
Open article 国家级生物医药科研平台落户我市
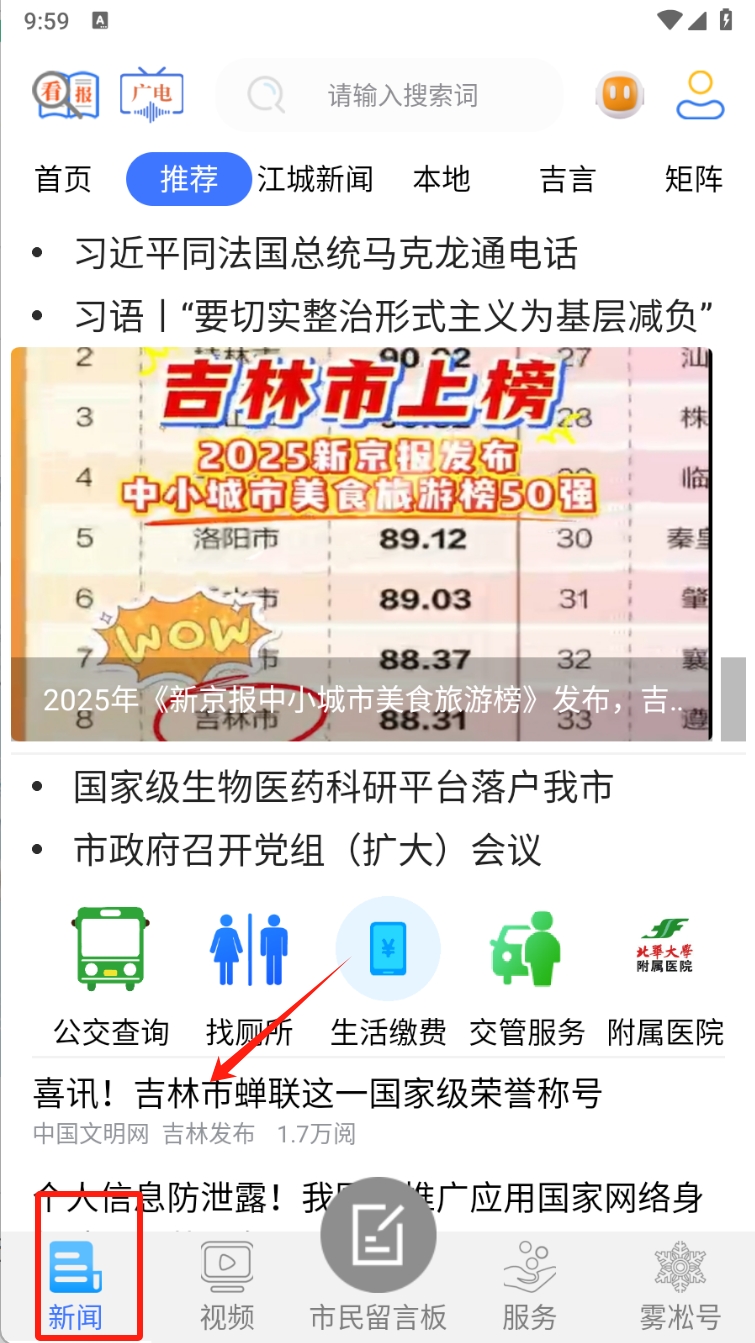342,788
